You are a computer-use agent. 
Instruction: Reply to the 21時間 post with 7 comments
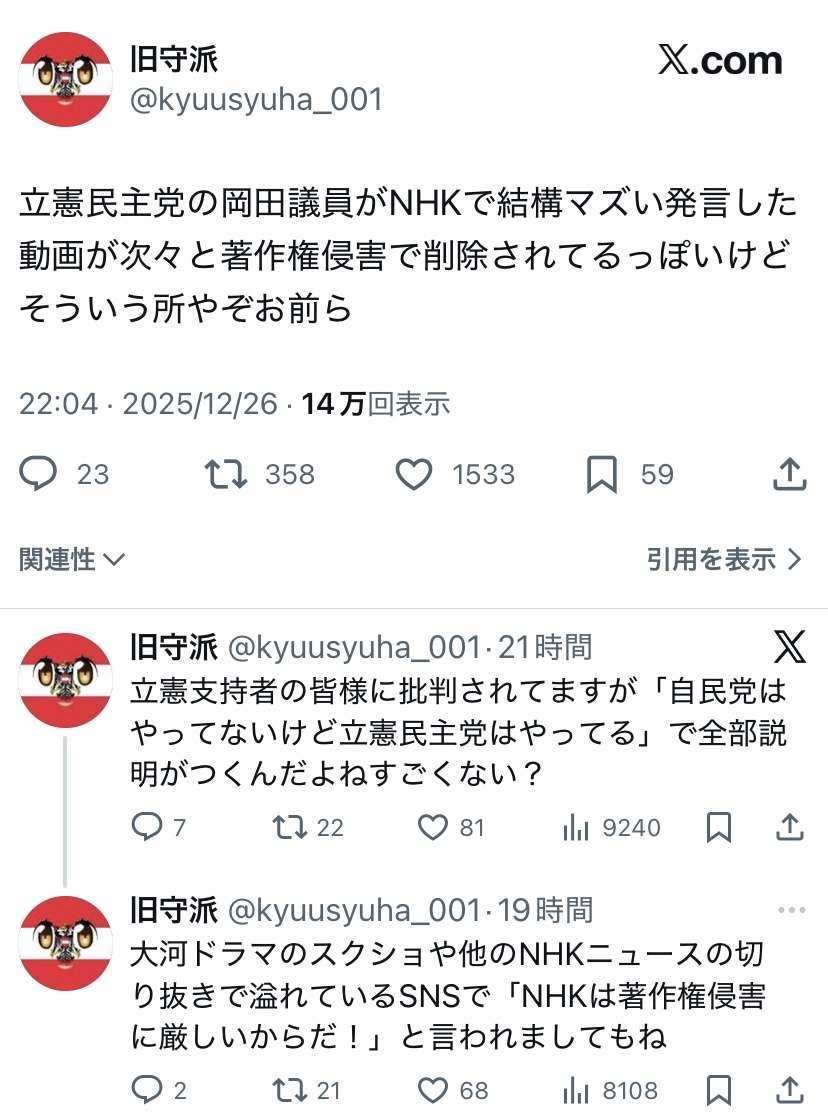point(147,828)
